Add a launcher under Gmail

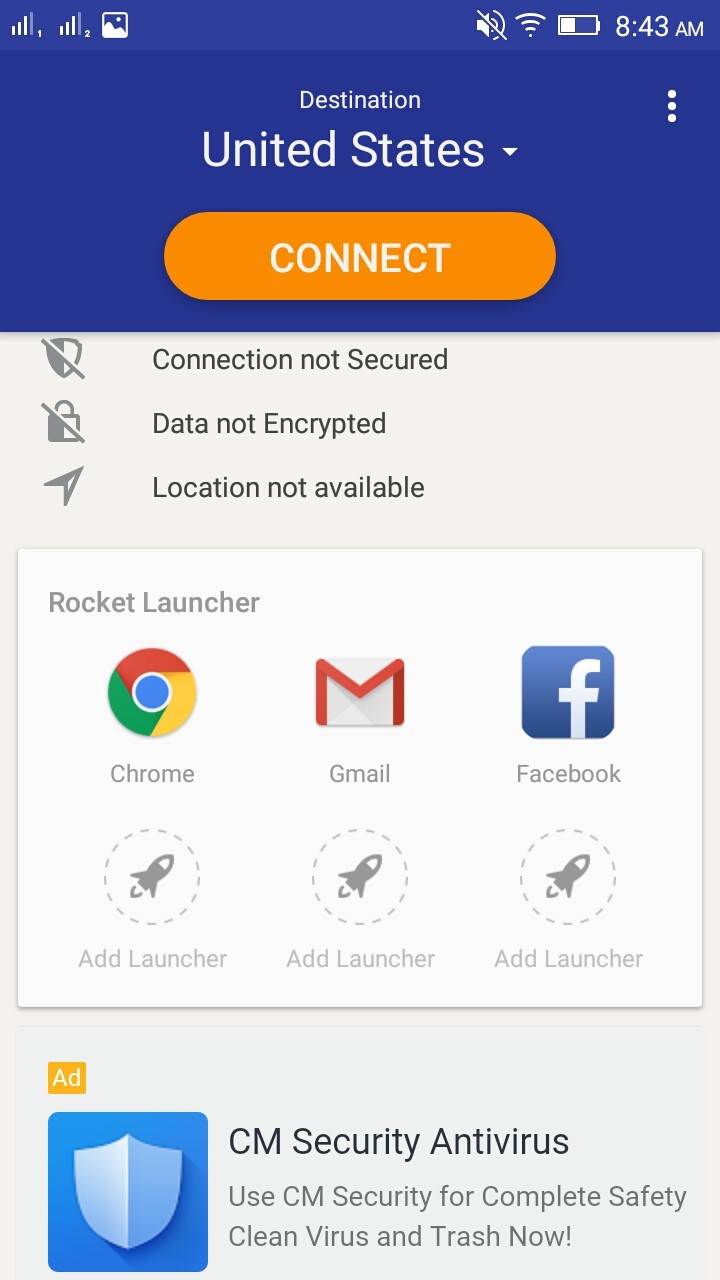click(360, 878)
